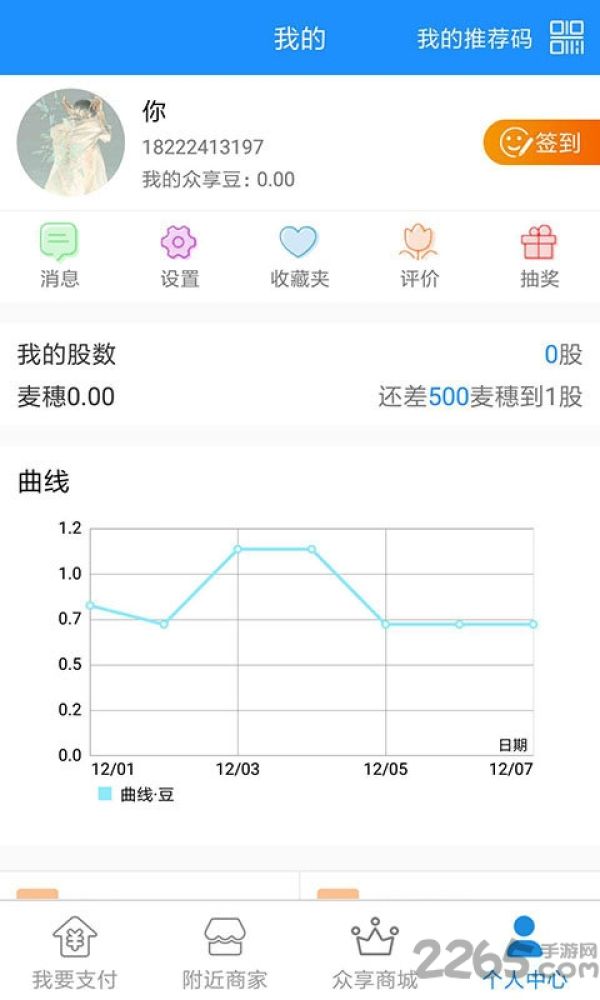
Task: Open 抽奖 lottery draw
Action: (x=539, y=256)
